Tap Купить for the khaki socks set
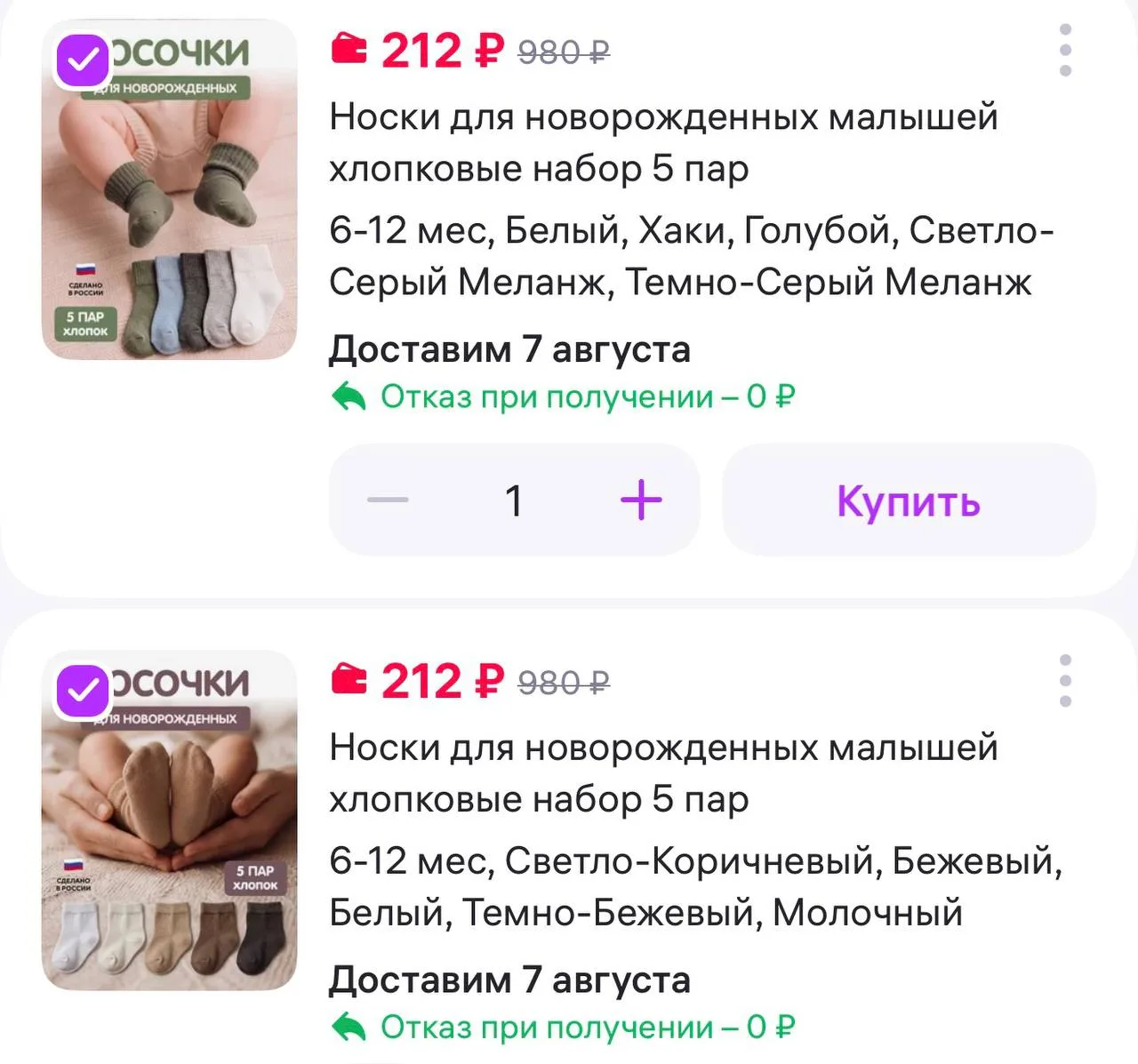The height and width of the screenshot is (1064, 1138). pos(909,500)
